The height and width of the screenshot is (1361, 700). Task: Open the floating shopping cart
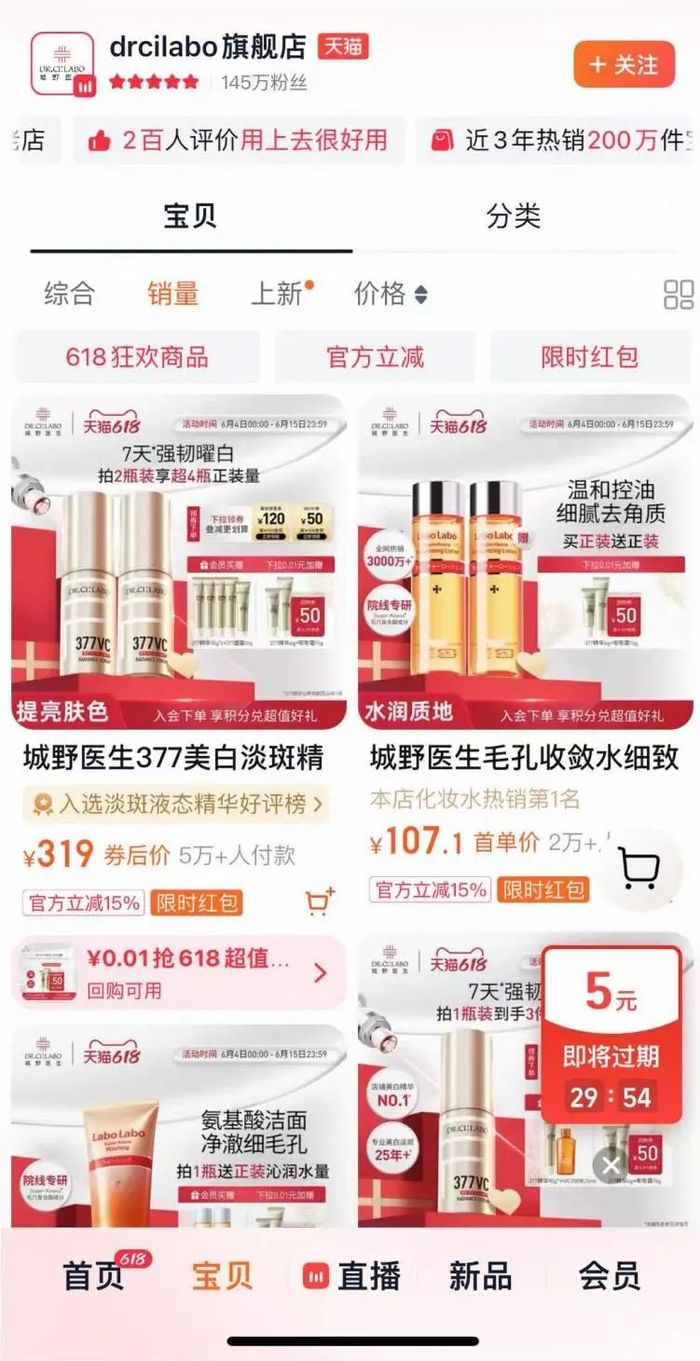pos(638,869)
